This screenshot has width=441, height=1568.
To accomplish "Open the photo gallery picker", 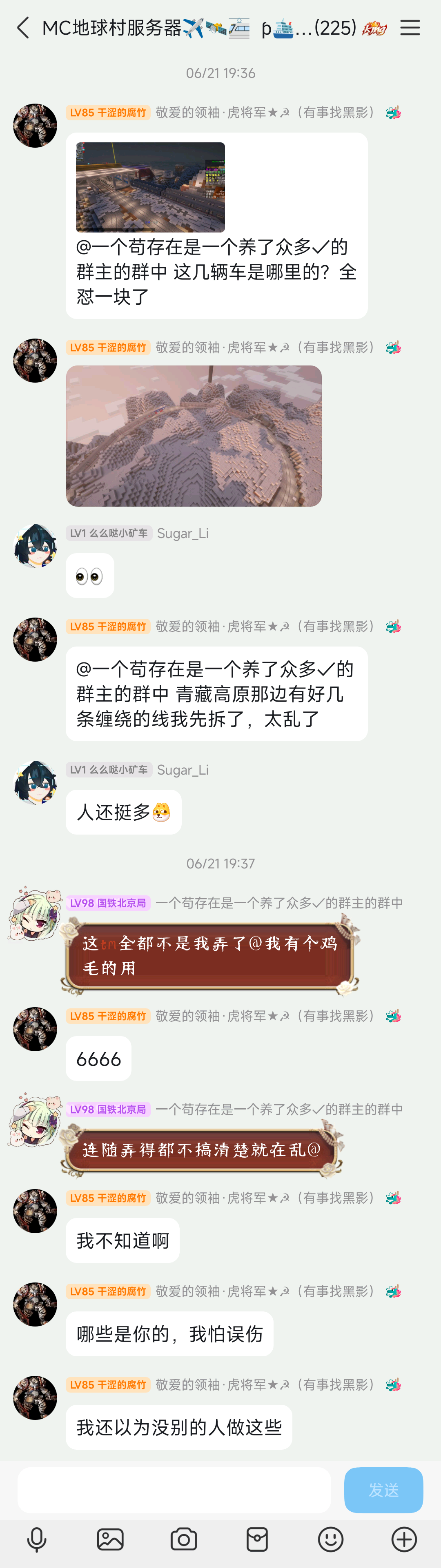I will pyautogui.click(x=110, y=1539).
